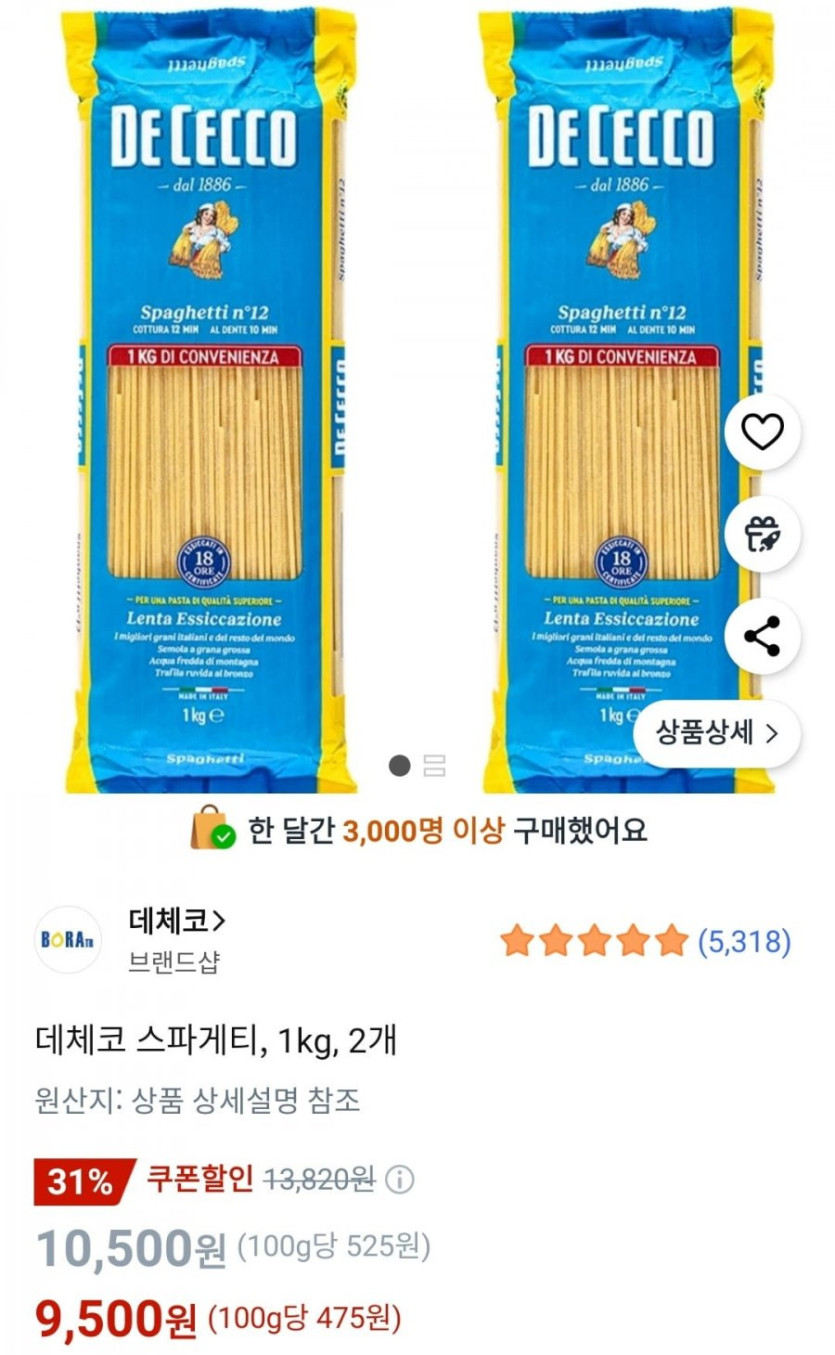Share this De Cecco spaghetti product

(762, 636)
